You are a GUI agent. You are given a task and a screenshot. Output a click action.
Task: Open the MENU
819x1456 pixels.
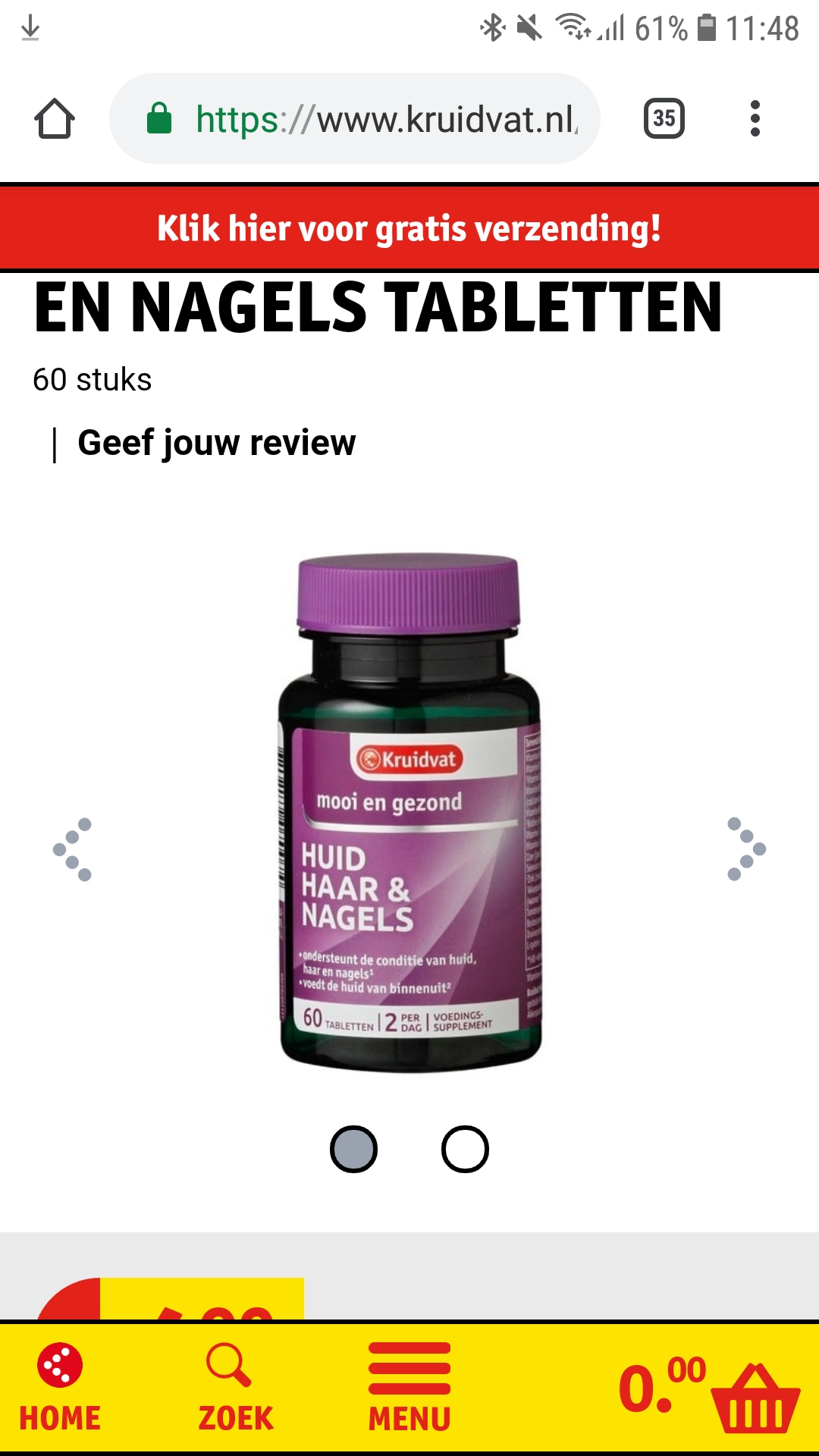click(x=409, y=1388)
